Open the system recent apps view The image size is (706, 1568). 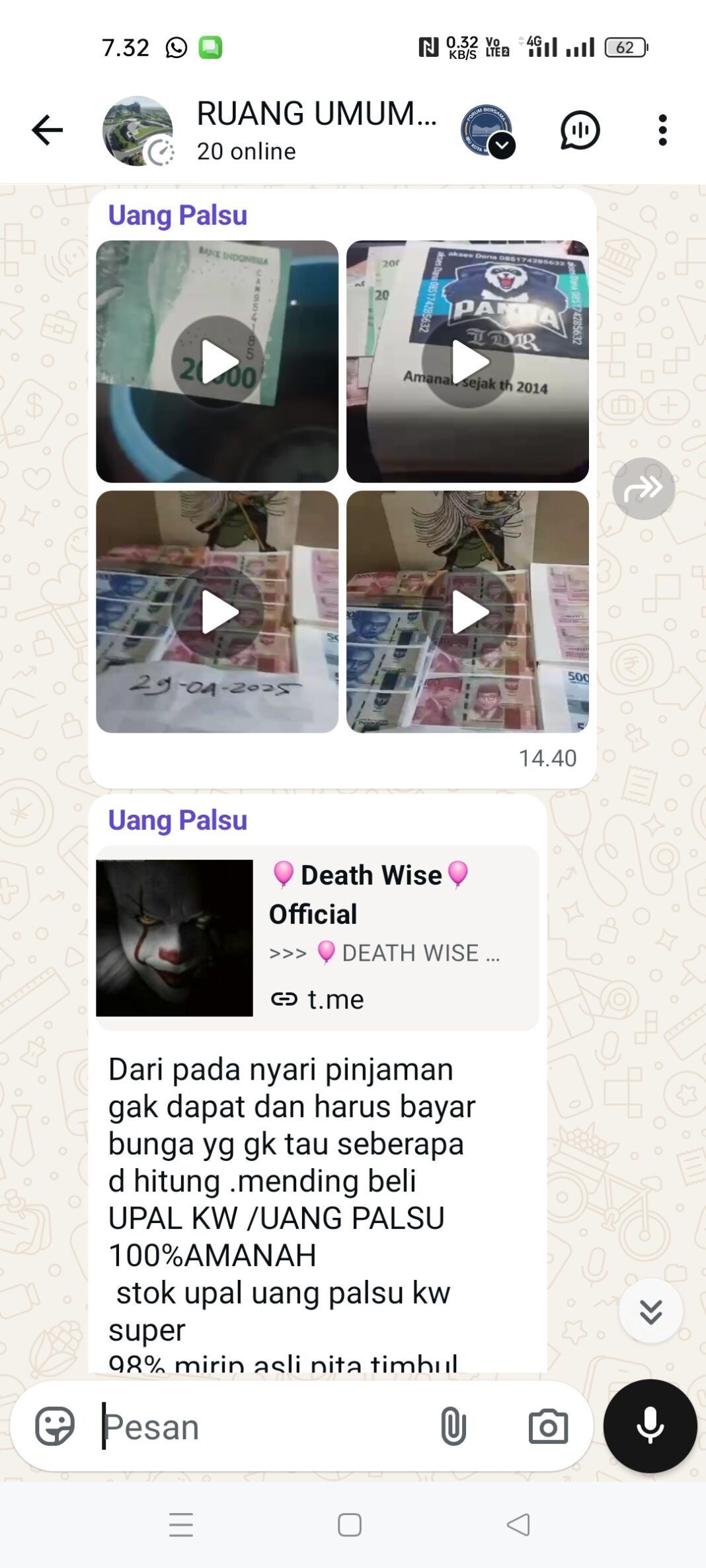pyautogui.click(x=180, y=1525)
